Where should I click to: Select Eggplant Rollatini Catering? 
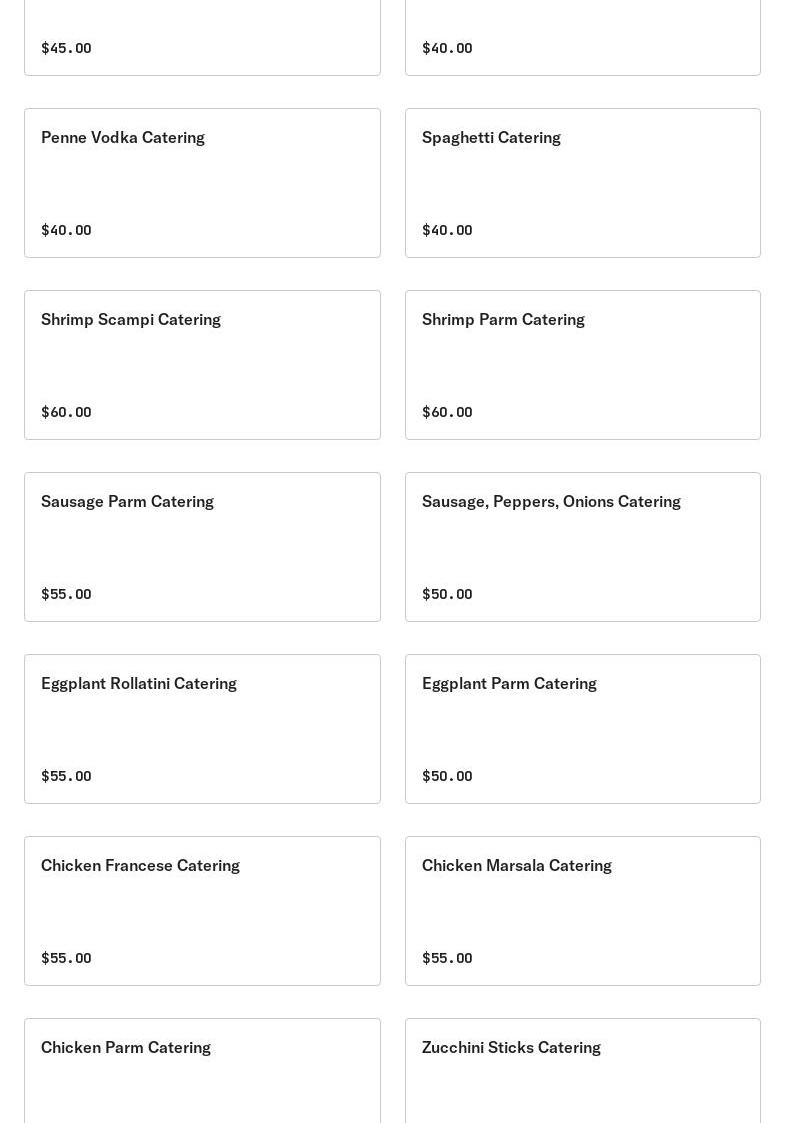[x=202, y=728]
